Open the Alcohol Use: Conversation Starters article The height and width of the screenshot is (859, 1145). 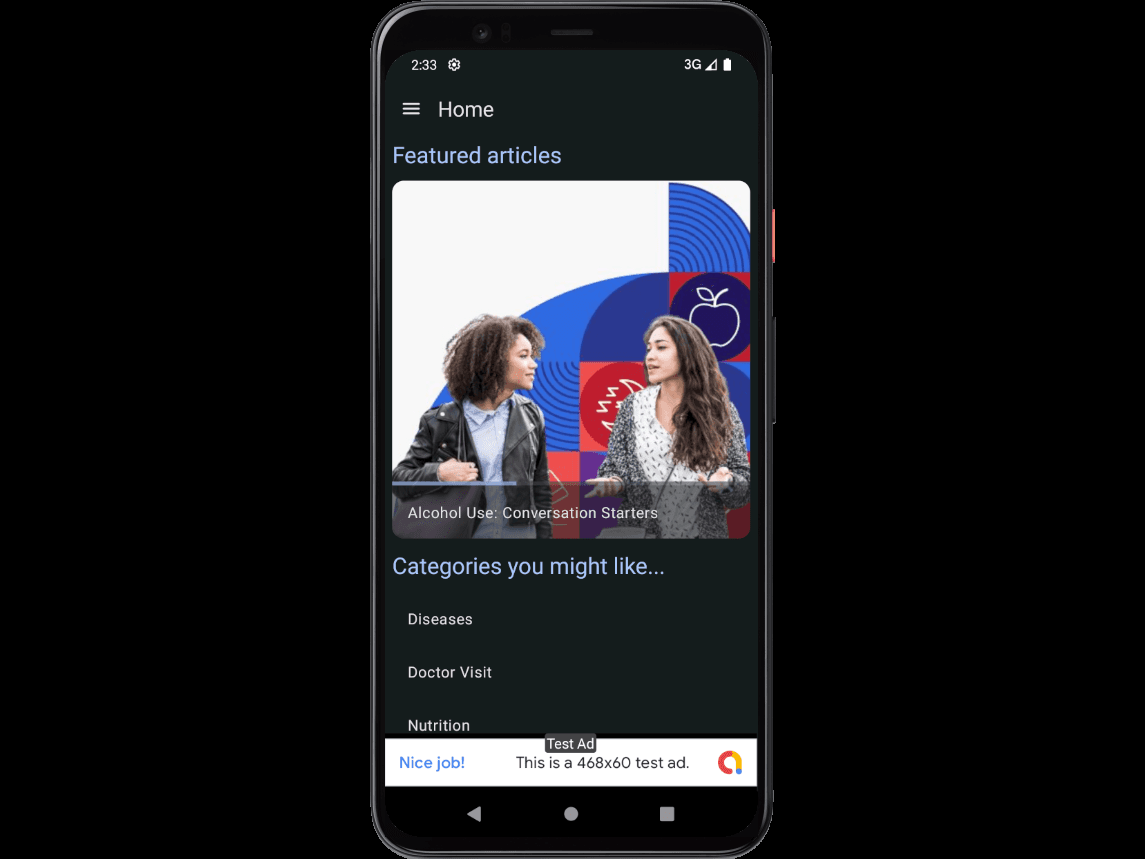[570, 360]
